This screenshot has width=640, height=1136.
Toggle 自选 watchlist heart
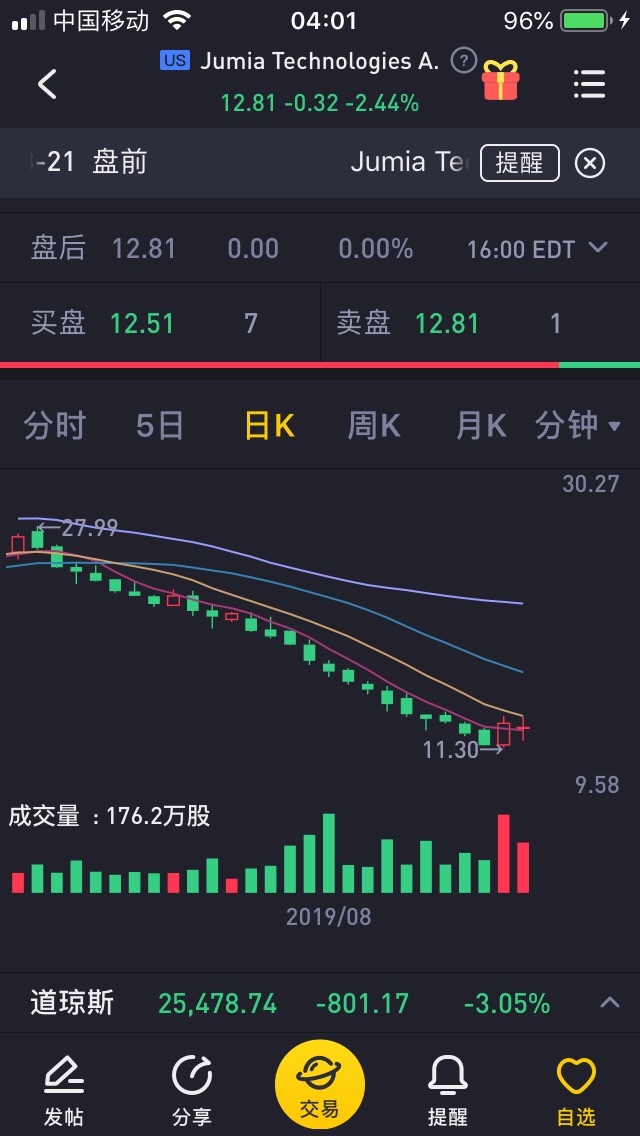[x=575, y=1091]
